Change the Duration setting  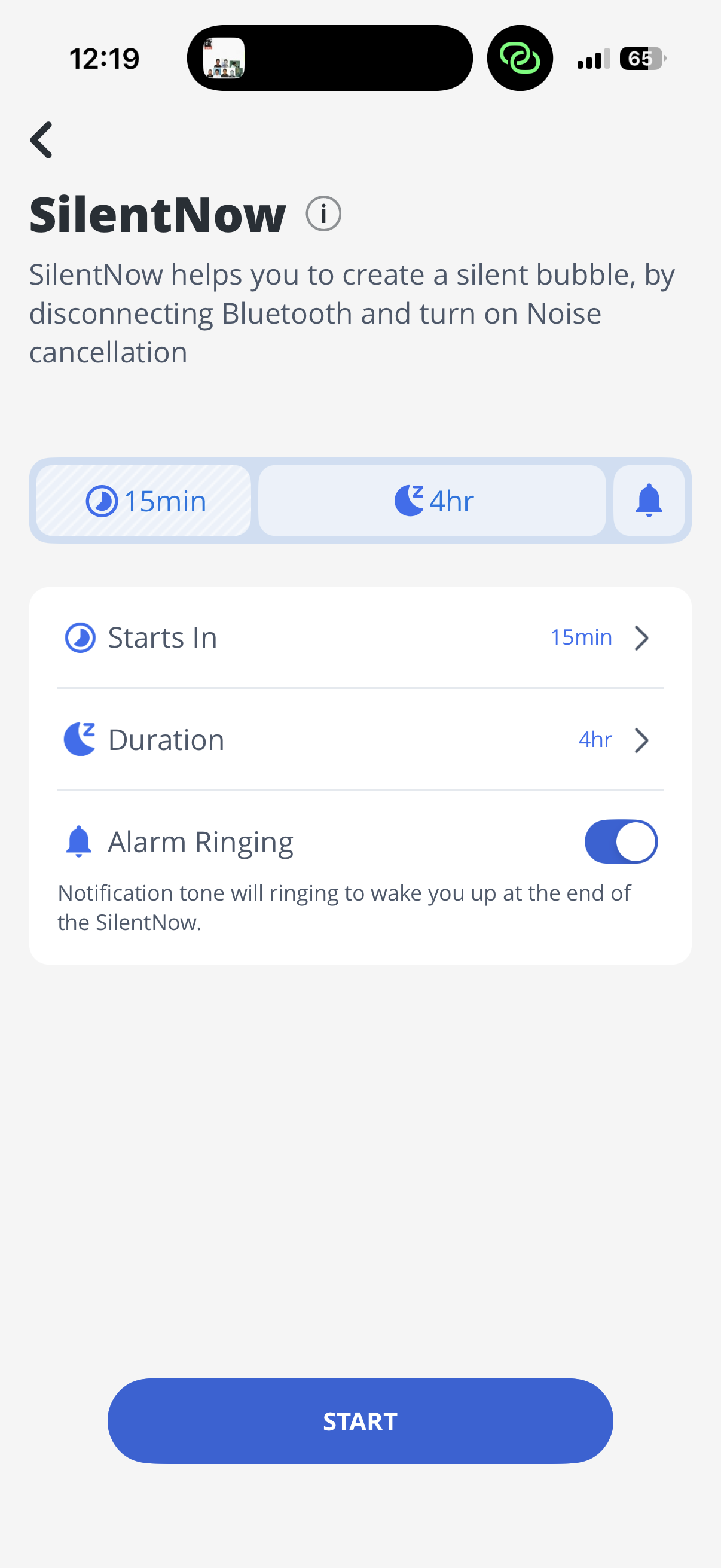[x=360, y=740]
